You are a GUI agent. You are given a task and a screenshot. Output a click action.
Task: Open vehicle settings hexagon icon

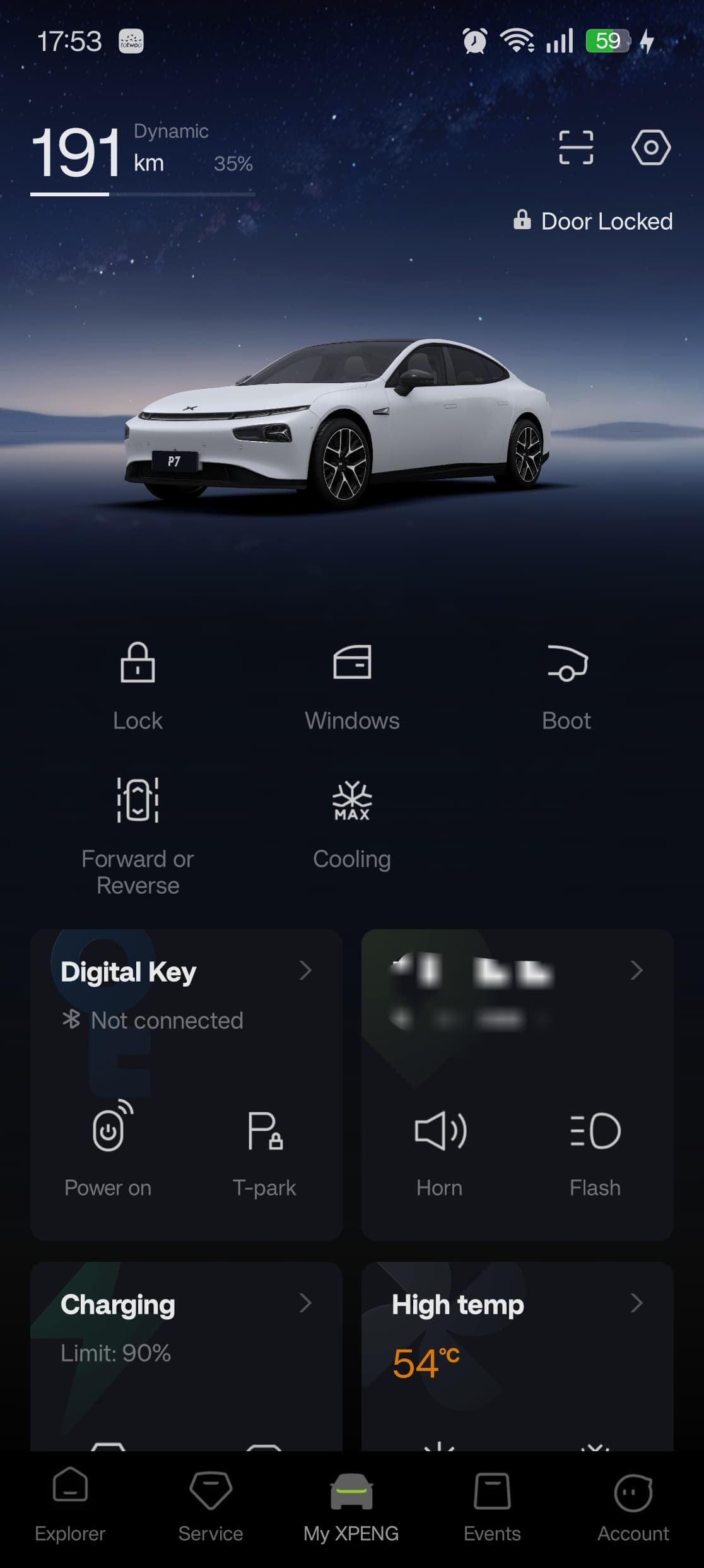point(650,148)
